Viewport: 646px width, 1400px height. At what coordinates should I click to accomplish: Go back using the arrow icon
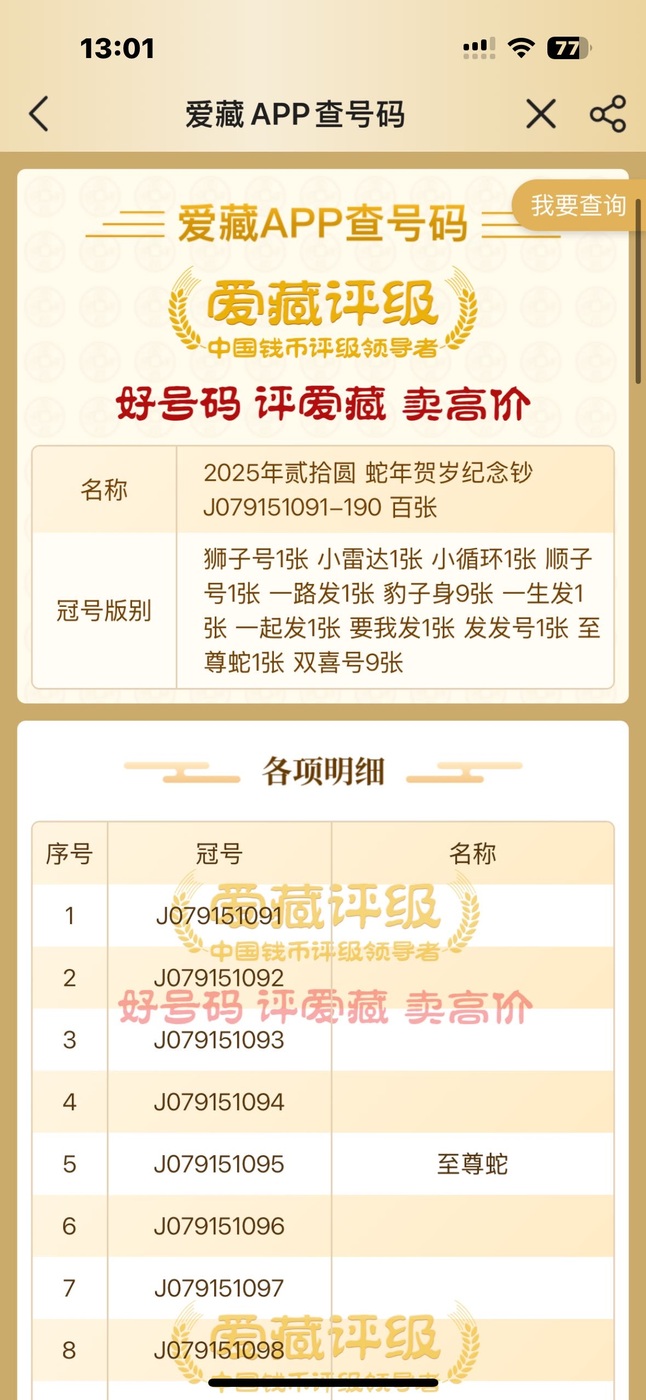(38, 114)
